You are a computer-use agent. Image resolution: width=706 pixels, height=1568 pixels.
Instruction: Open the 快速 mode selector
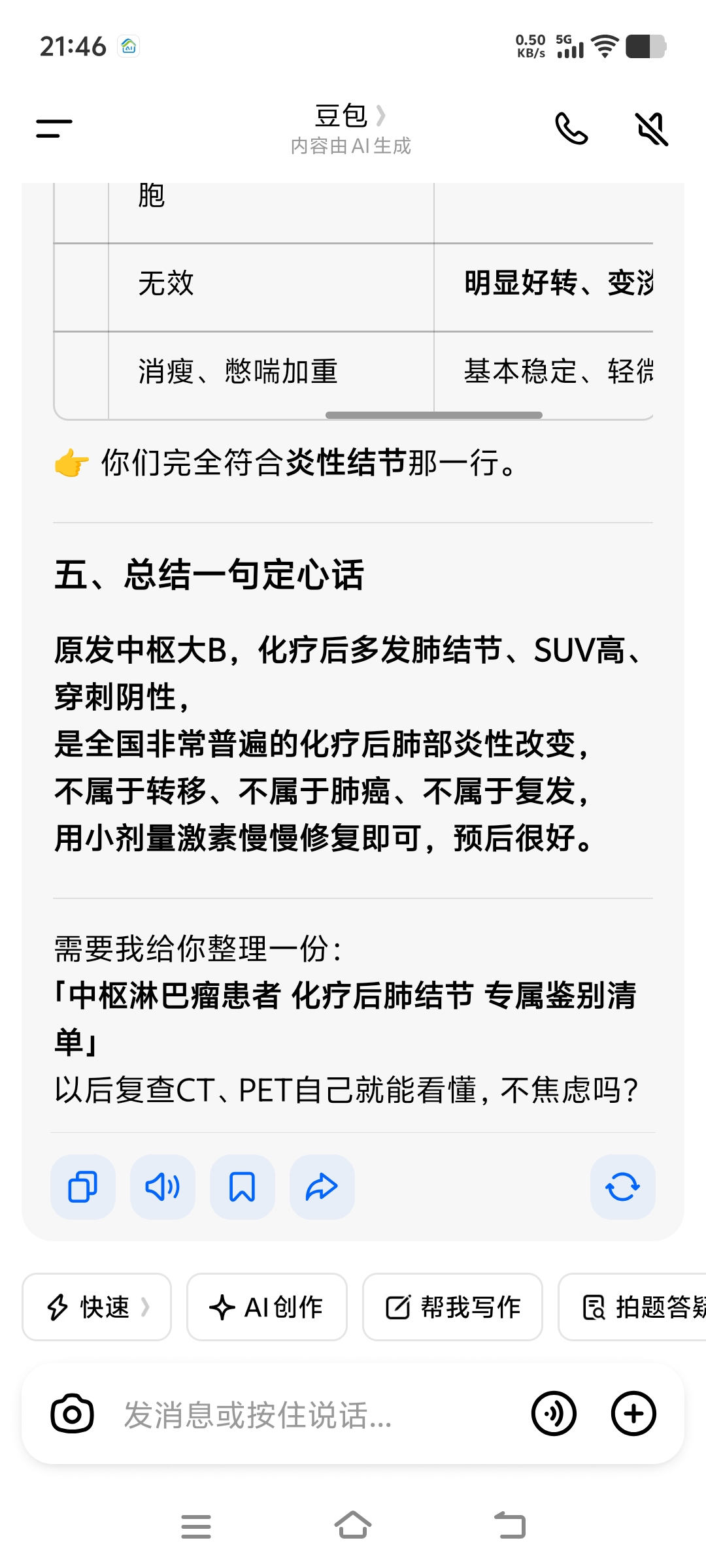[97, 1307]
